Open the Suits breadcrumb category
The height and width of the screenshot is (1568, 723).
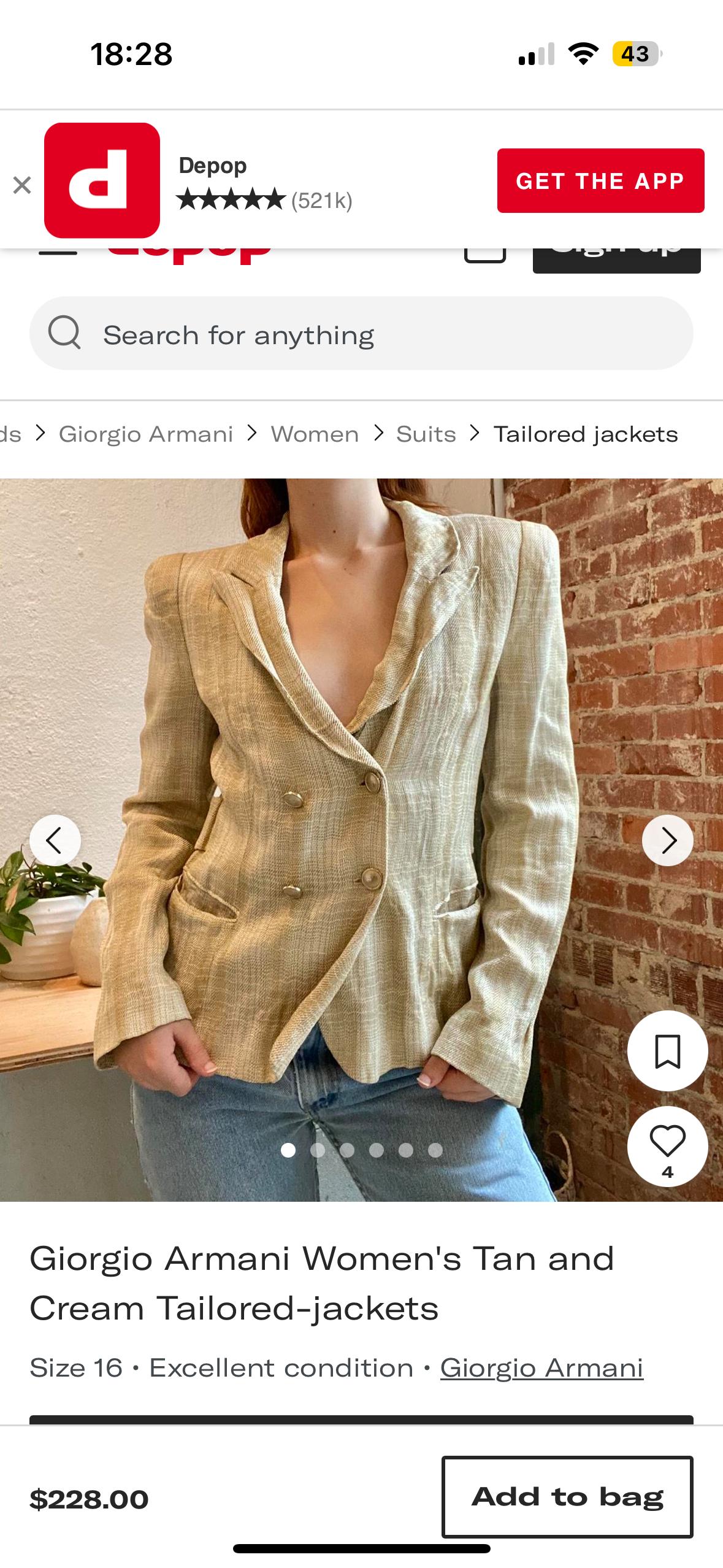click(426, 434)
